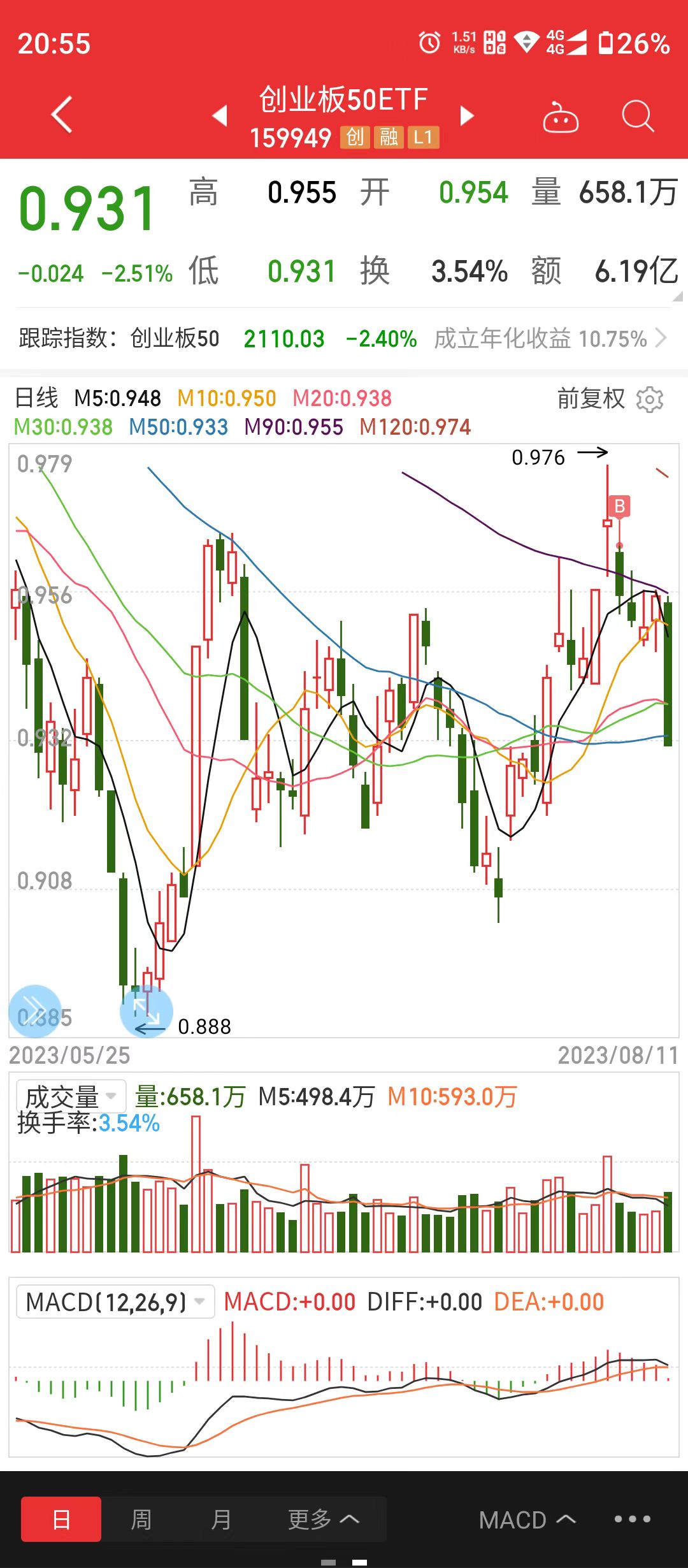The image size is (688, 1568).
Task: Expand 更多 chart period options
Action: point(323,1520)
